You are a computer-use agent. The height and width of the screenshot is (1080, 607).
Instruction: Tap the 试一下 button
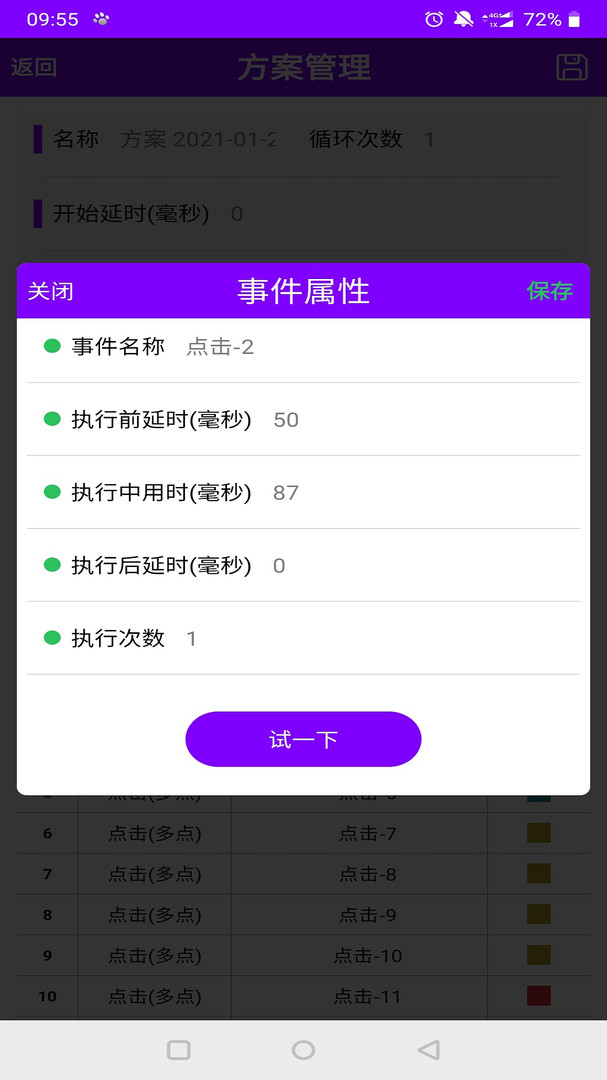point(303,740)
